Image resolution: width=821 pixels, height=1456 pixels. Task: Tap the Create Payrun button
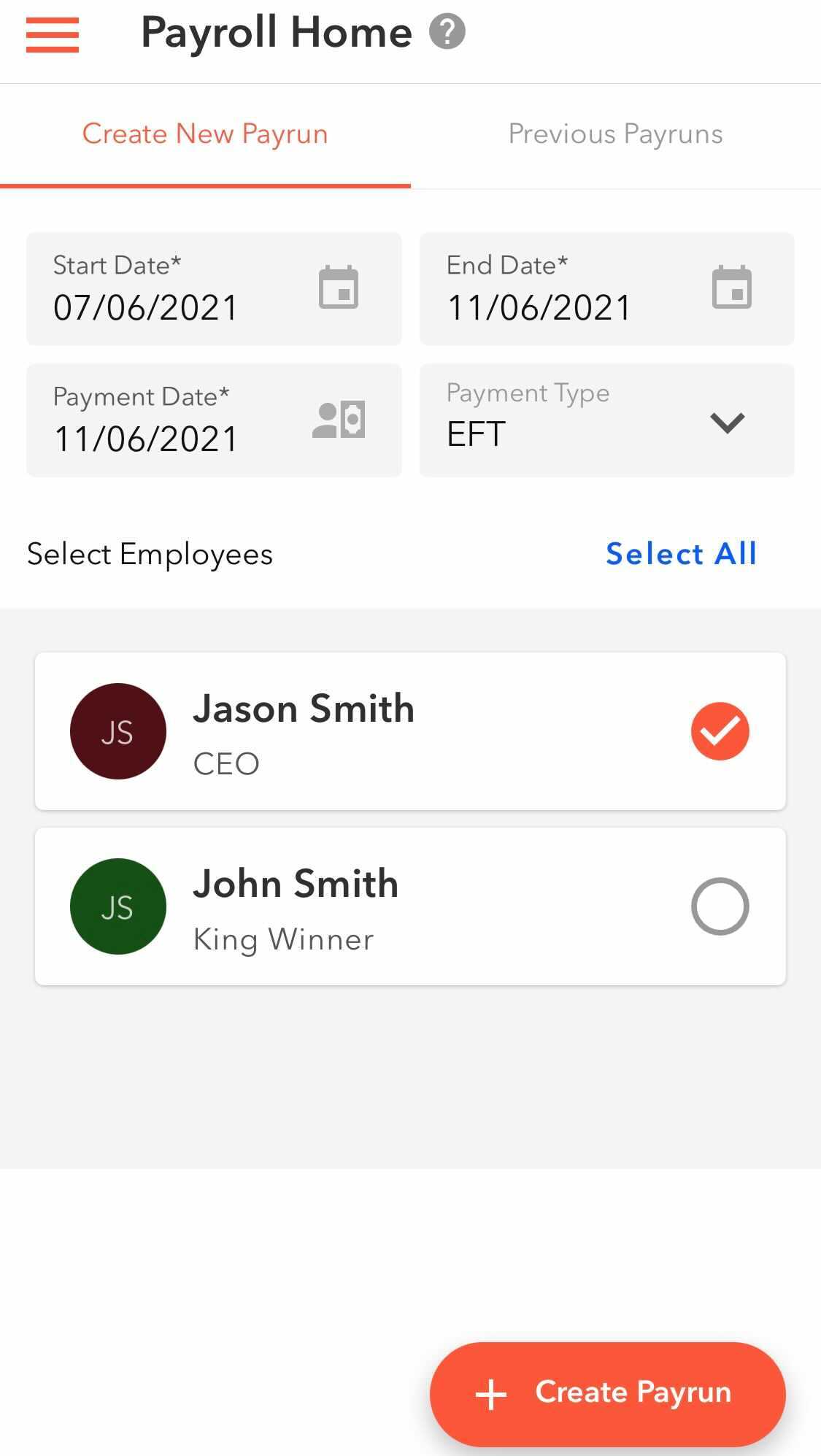coord(607,1393)
